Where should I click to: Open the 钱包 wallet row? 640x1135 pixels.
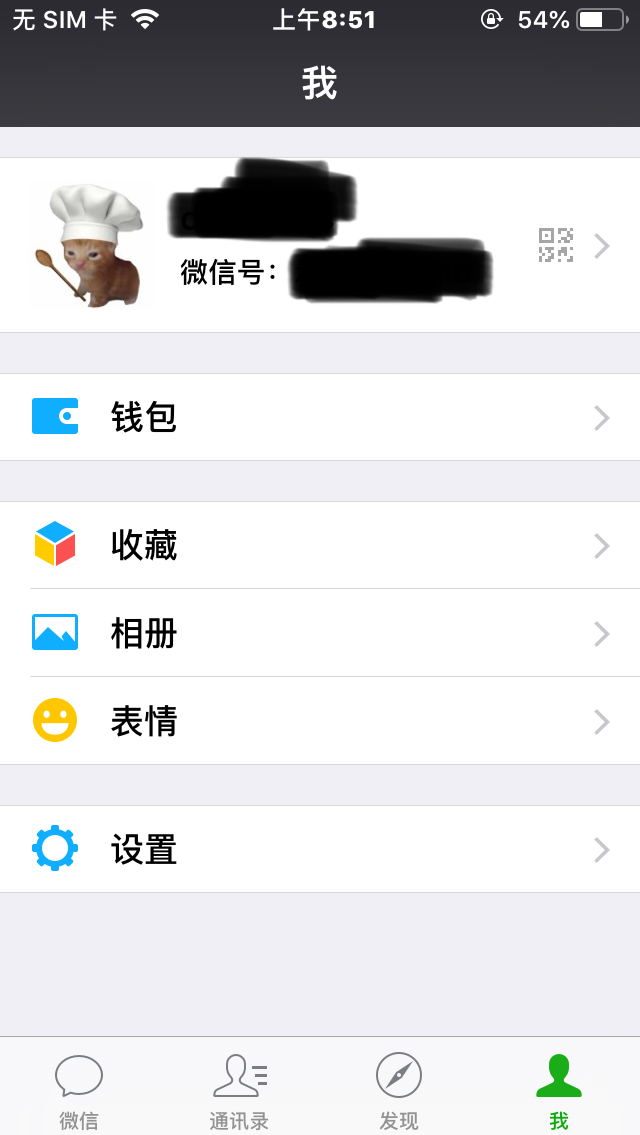pyautogui.click(x=320, y=417)
